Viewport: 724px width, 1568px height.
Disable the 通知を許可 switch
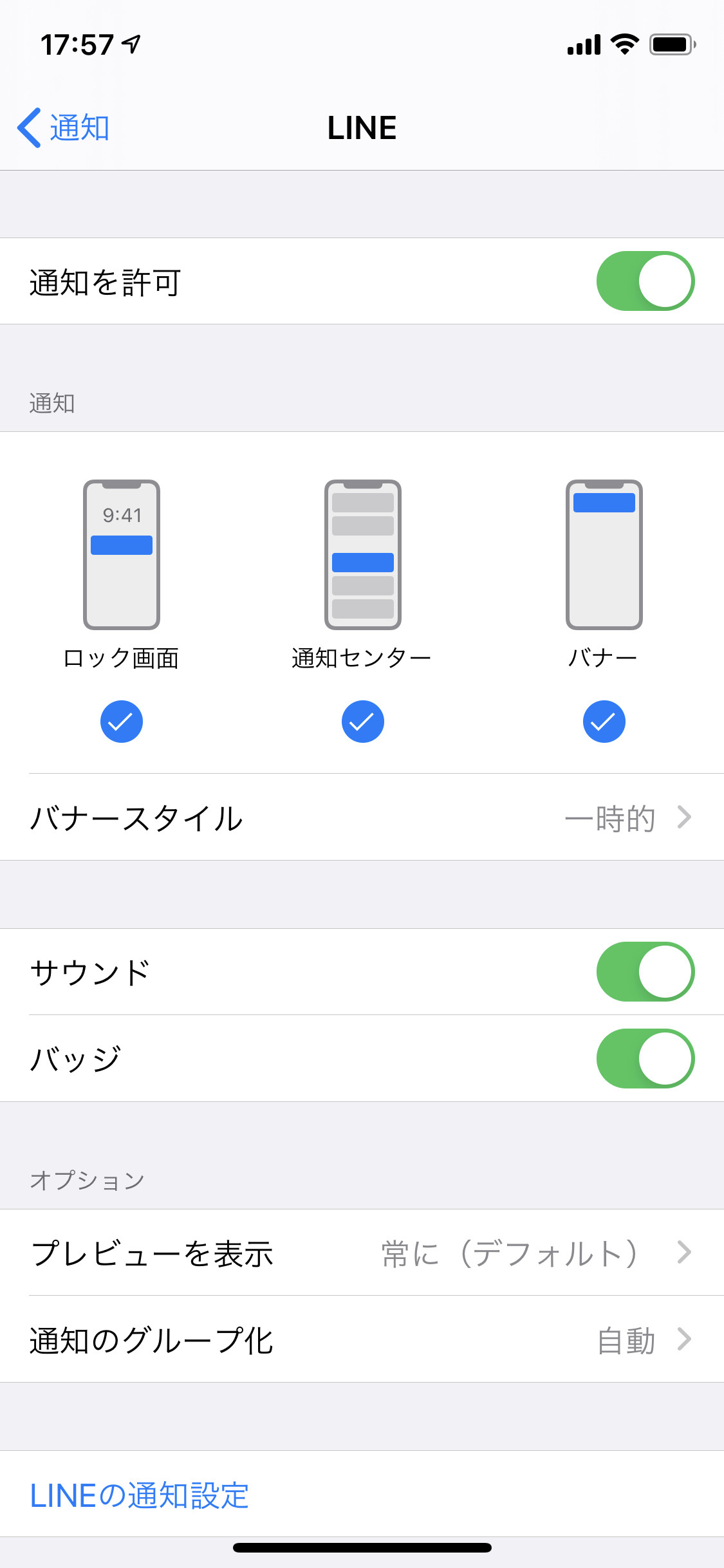645,281
